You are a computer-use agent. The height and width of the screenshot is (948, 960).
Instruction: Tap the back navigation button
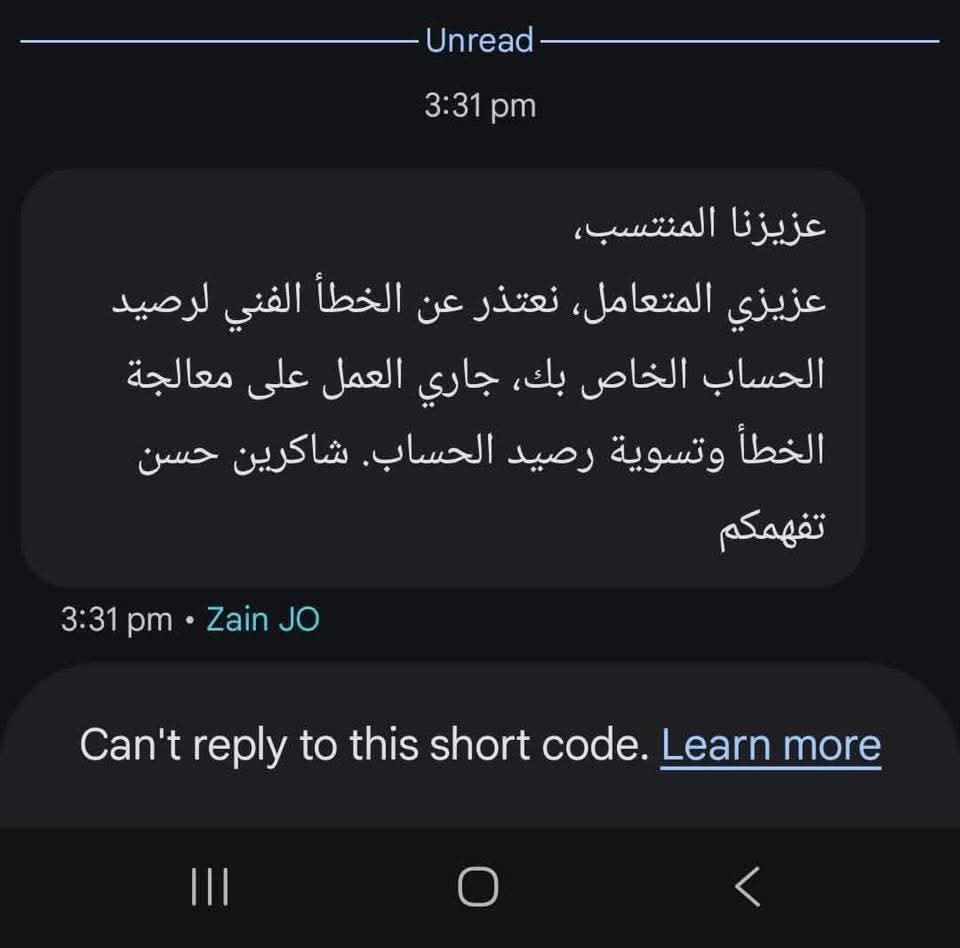(x=747, y=886)
